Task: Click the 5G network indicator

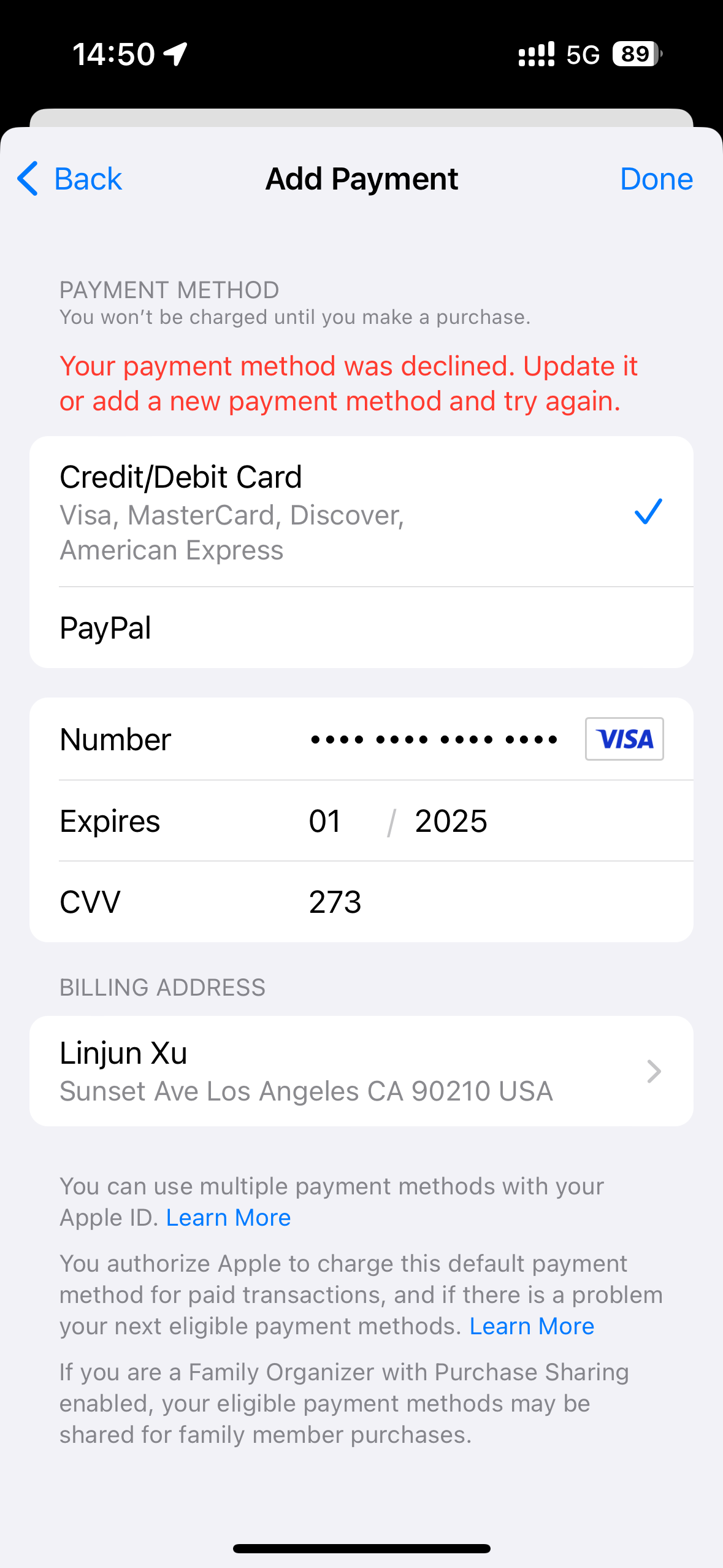Action: point(581,55)
